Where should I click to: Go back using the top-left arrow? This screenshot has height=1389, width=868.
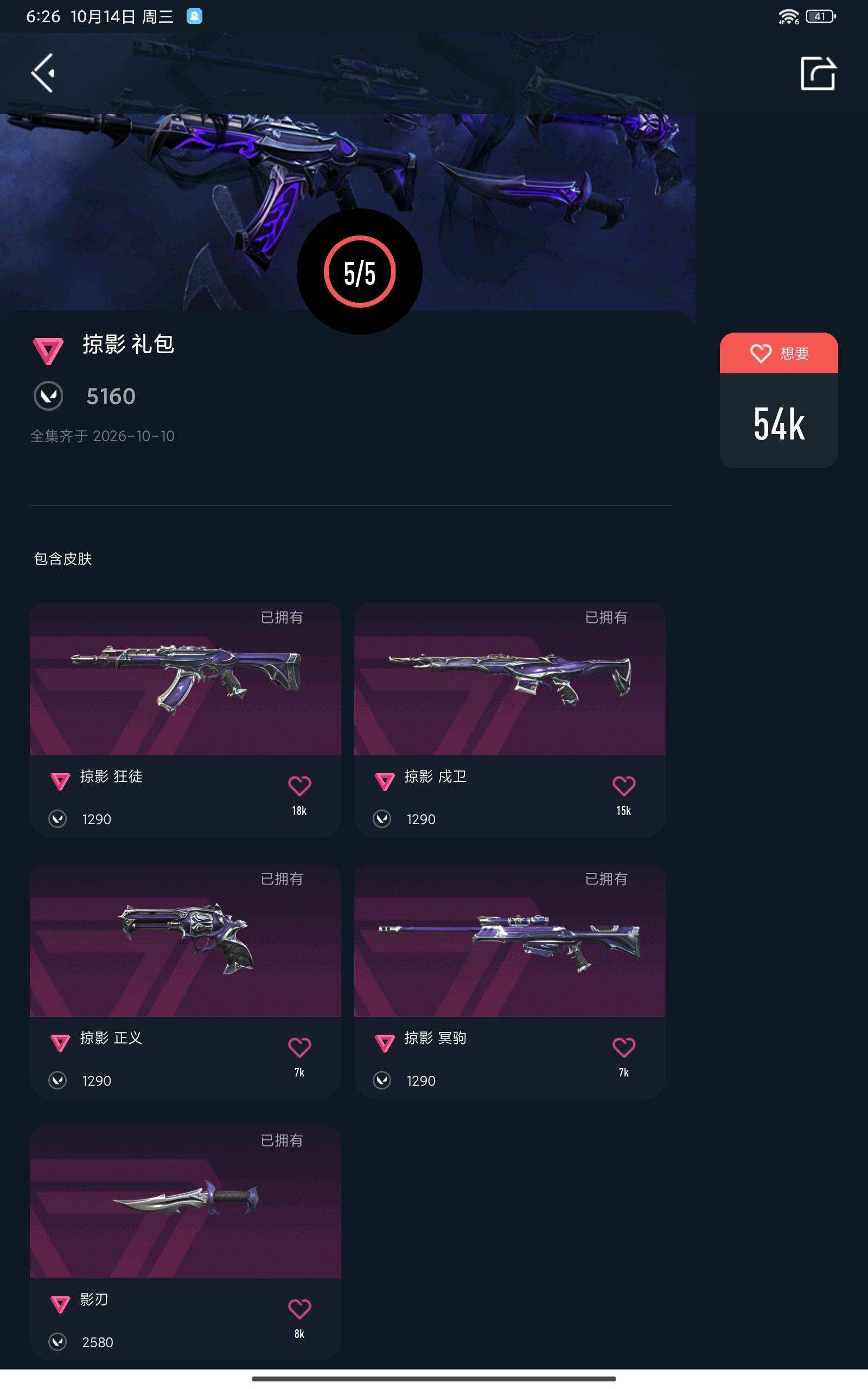(43, 73)
